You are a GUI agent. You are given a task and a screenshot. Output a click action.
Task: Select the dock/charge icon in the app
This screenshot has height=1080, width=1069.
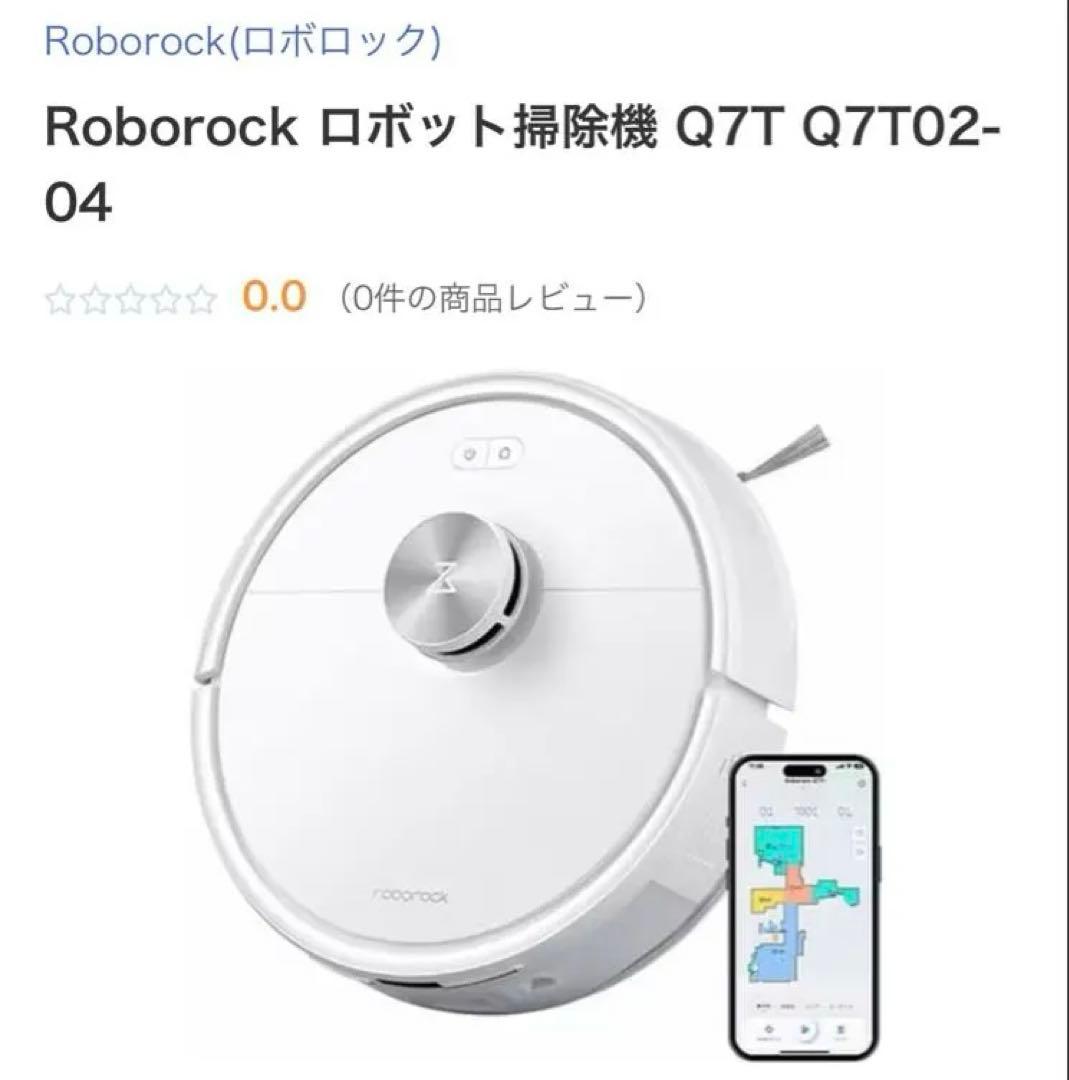coord(770,1030)
